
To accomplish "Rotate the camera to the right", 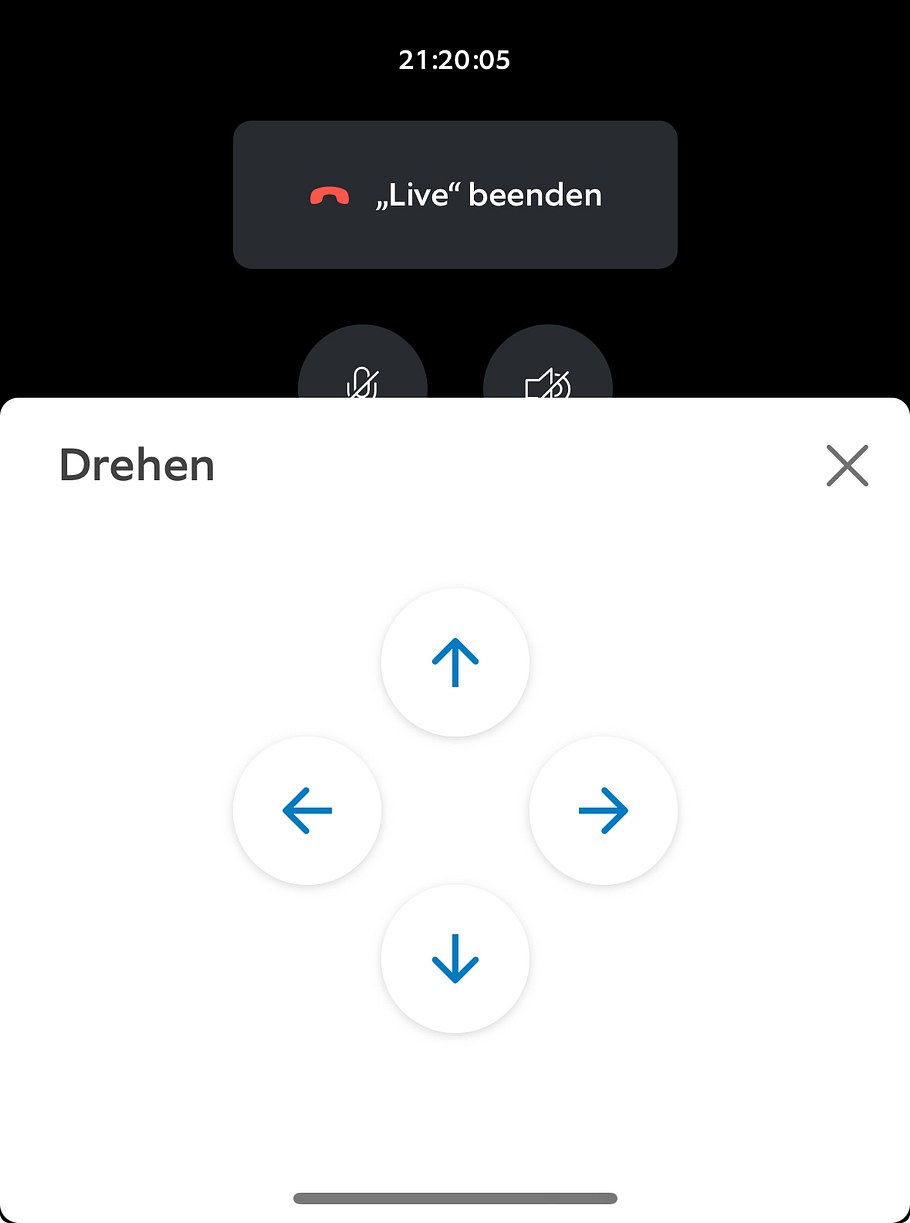I will (603, 810).
